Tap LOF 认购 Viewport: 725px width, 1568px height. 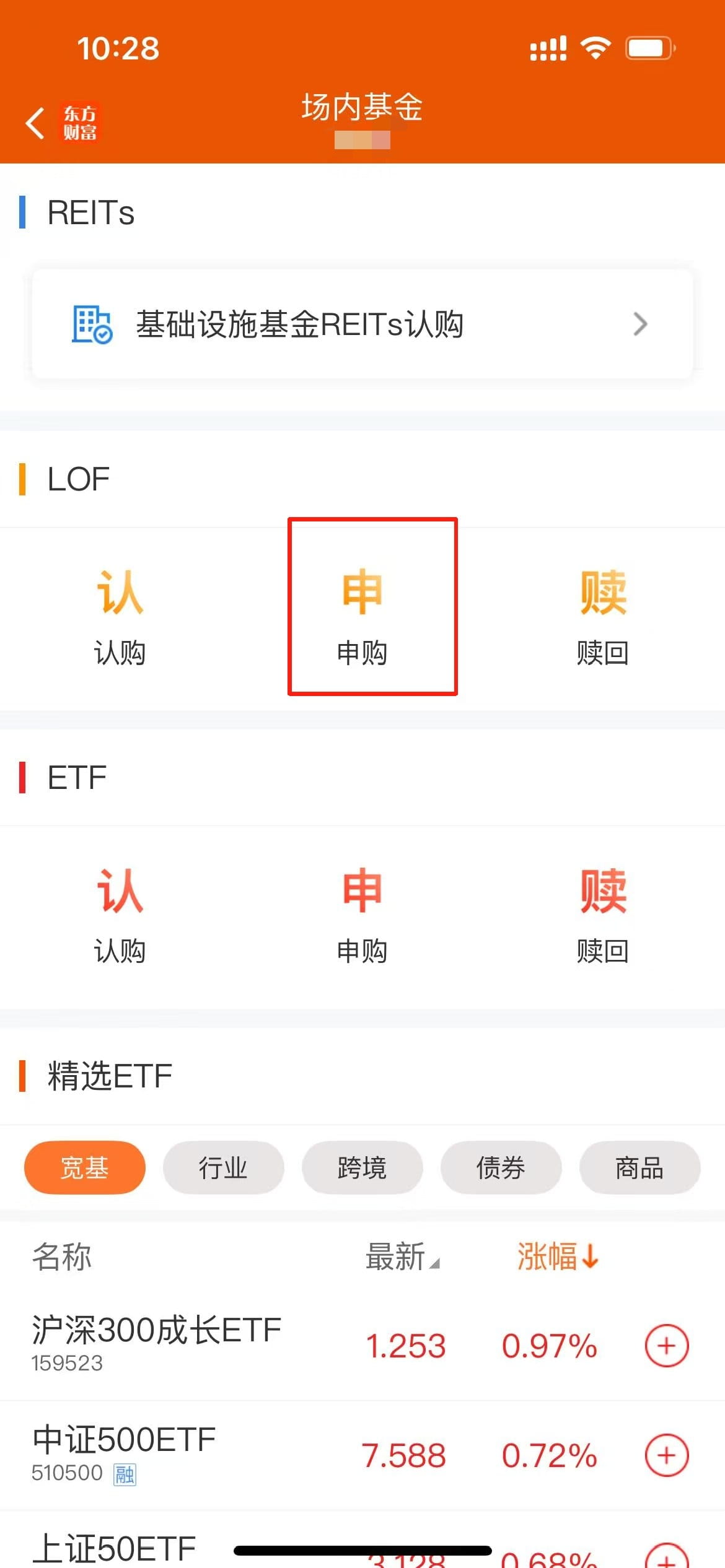pyautogui.click(x=120, y=617)
